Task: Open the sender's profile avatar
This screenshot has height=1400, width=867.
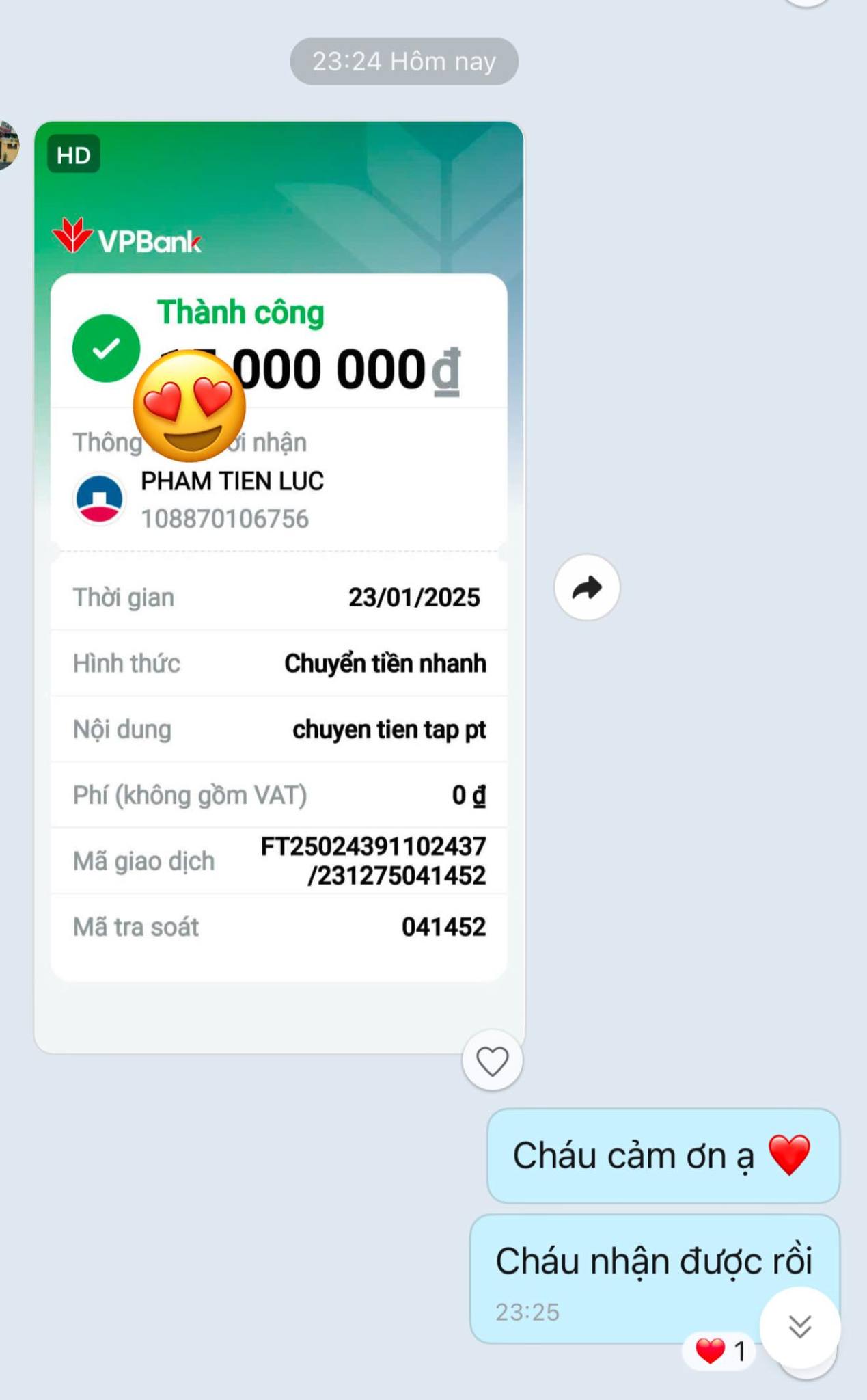Action: pos(8,145)
